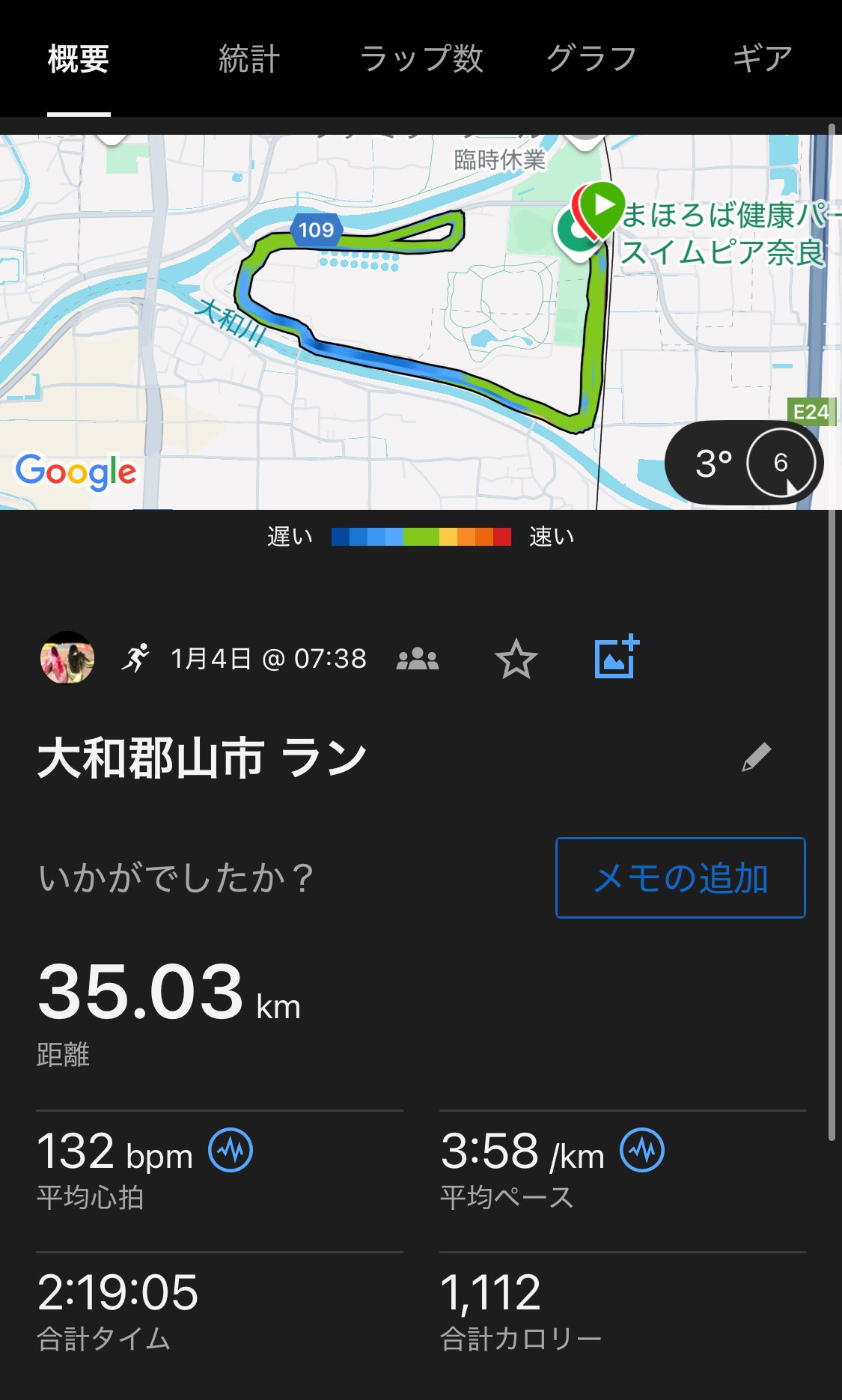The width and height of the screenshot is (842, 1400).
Task: Tap the メモの追加 button
Action: [680, 877]
